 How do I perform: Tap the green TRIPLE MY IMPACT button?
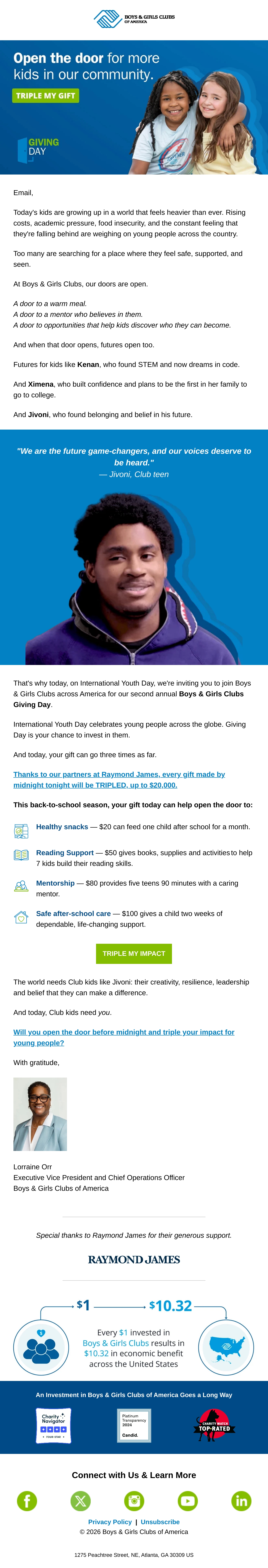[x=134, y=953]
